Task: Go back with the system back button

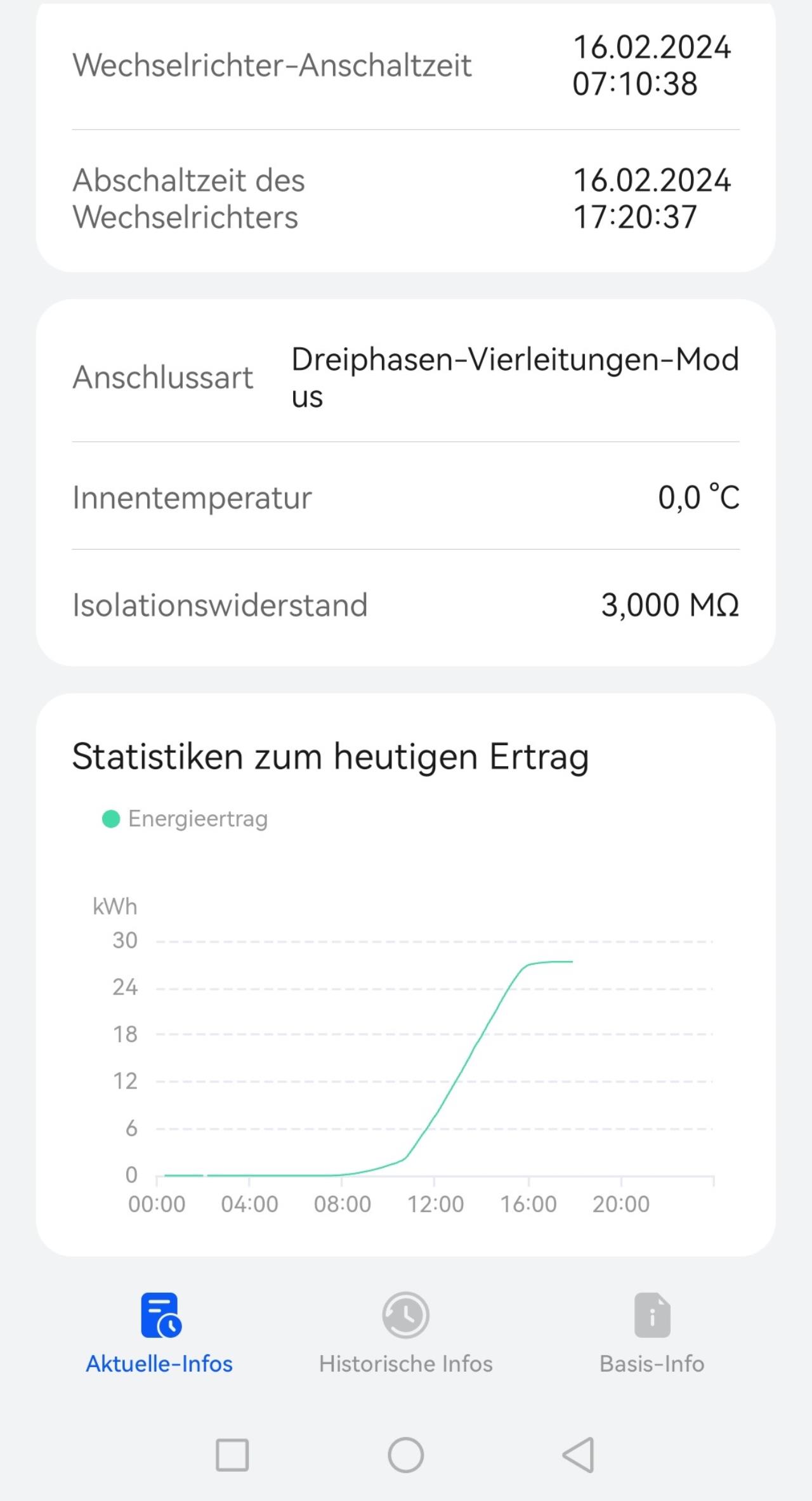Action: coord(579,1455)
